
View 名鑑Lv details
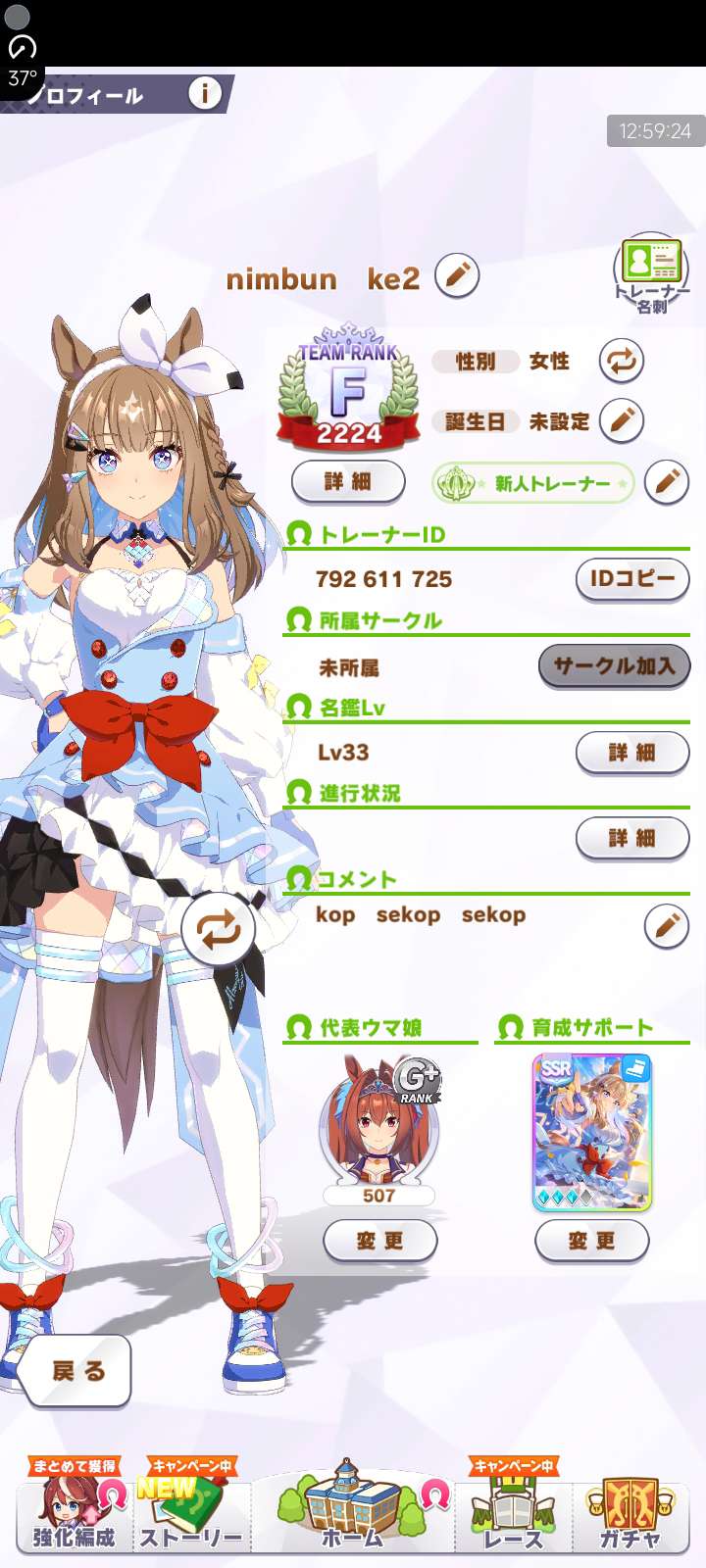click(631, 753)
